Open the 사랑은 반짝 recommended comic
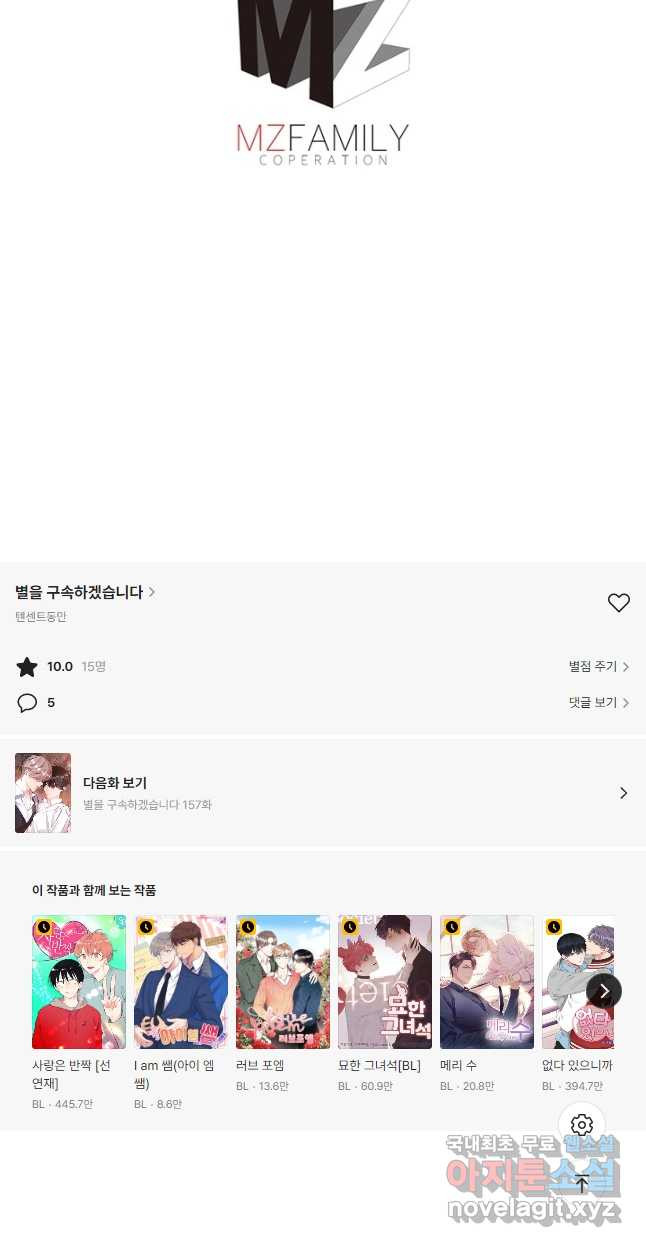Image resolution: width=646 pixels, height=1247 pixels. (79, 982)
